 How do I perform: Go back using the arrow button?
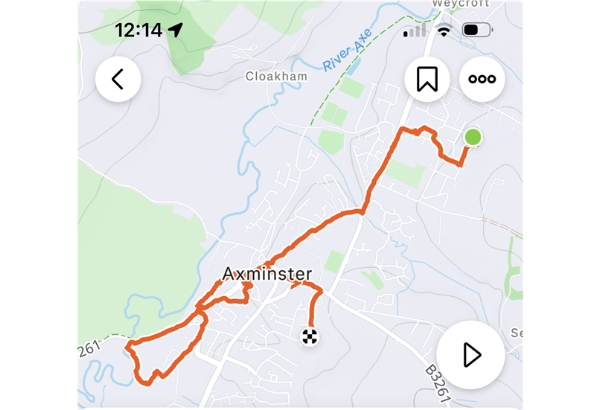(118, 79)
